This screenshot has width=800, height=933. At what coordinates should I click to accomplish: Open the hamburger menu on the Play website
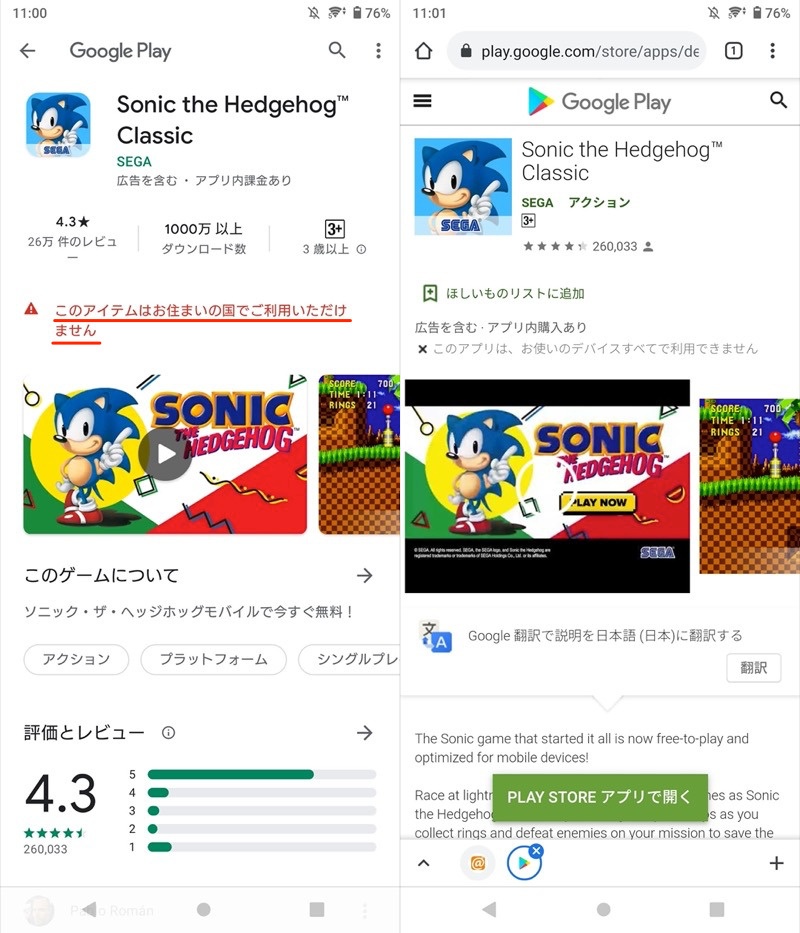(x=422, y=101)
